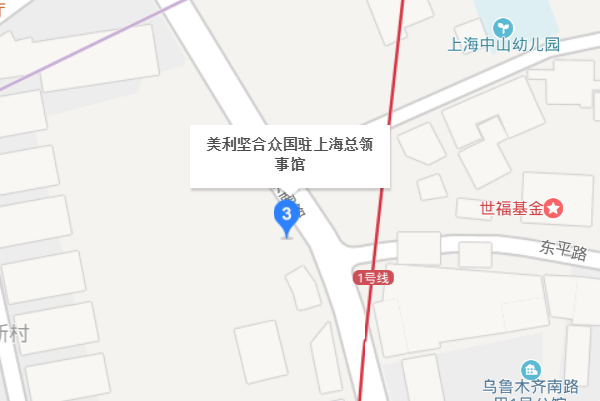Tap the blue map pin numbered 3
This screenshot has width=600, height=401.
coord(287,216)
